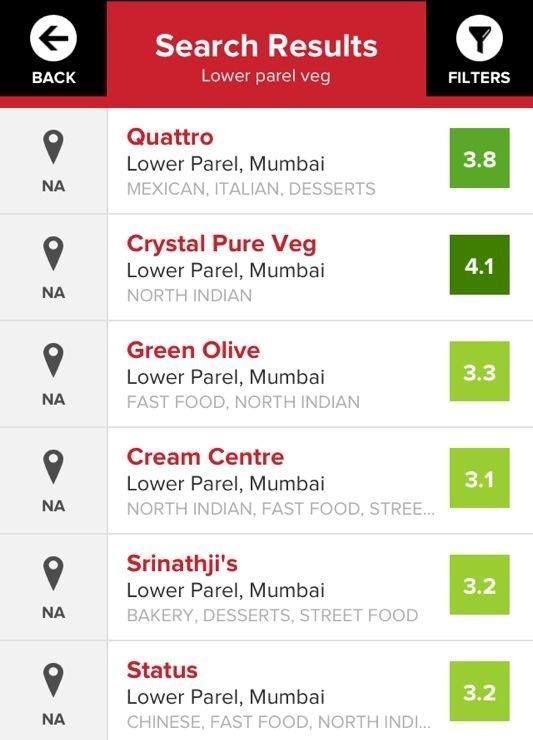Screen dimensions: 533x740
Task: Select the Status restaurant result
Action: pyautogui.click(x=320, y=691)
